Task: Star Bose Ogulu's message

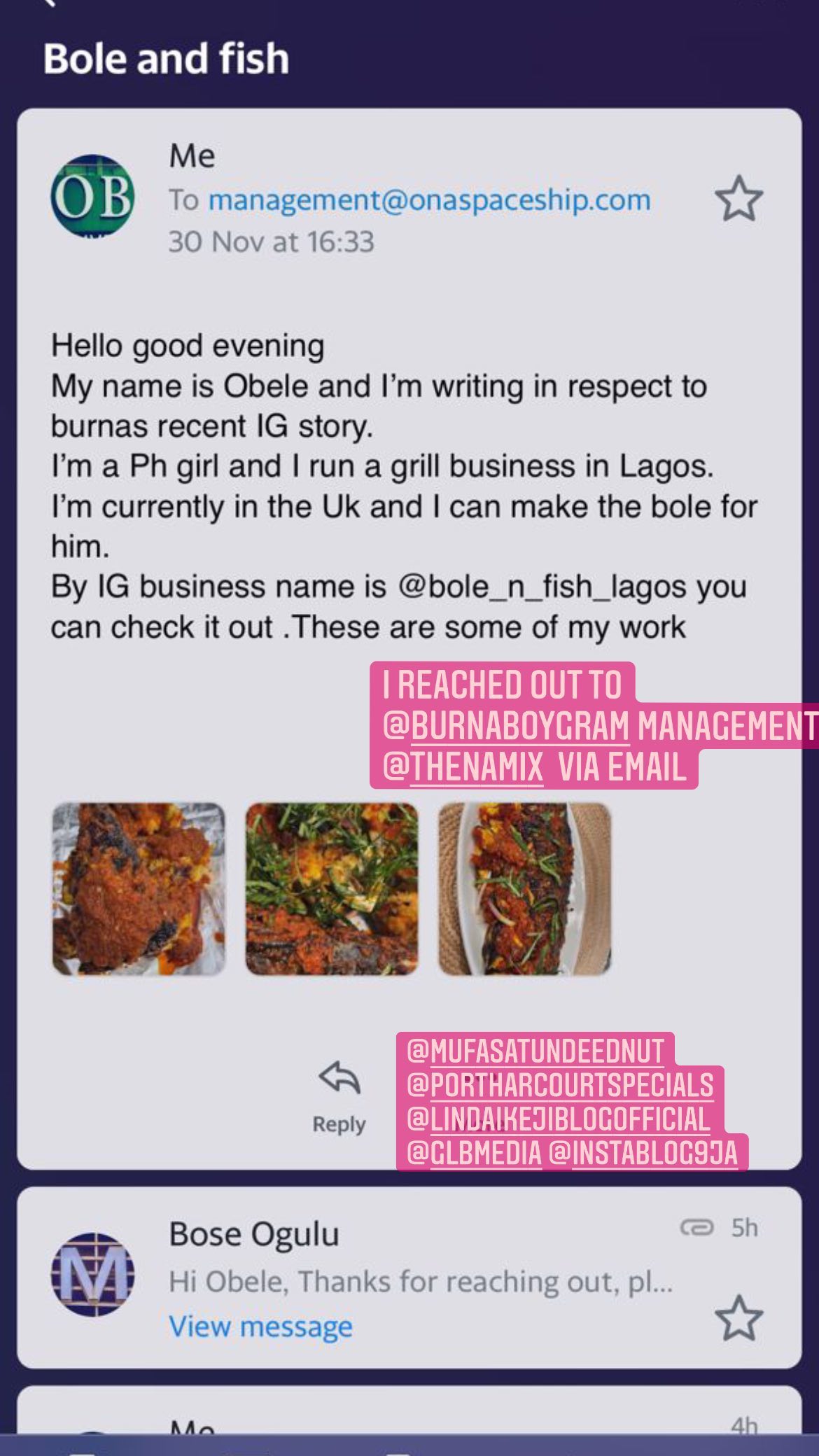Action: coord(738,1318)
